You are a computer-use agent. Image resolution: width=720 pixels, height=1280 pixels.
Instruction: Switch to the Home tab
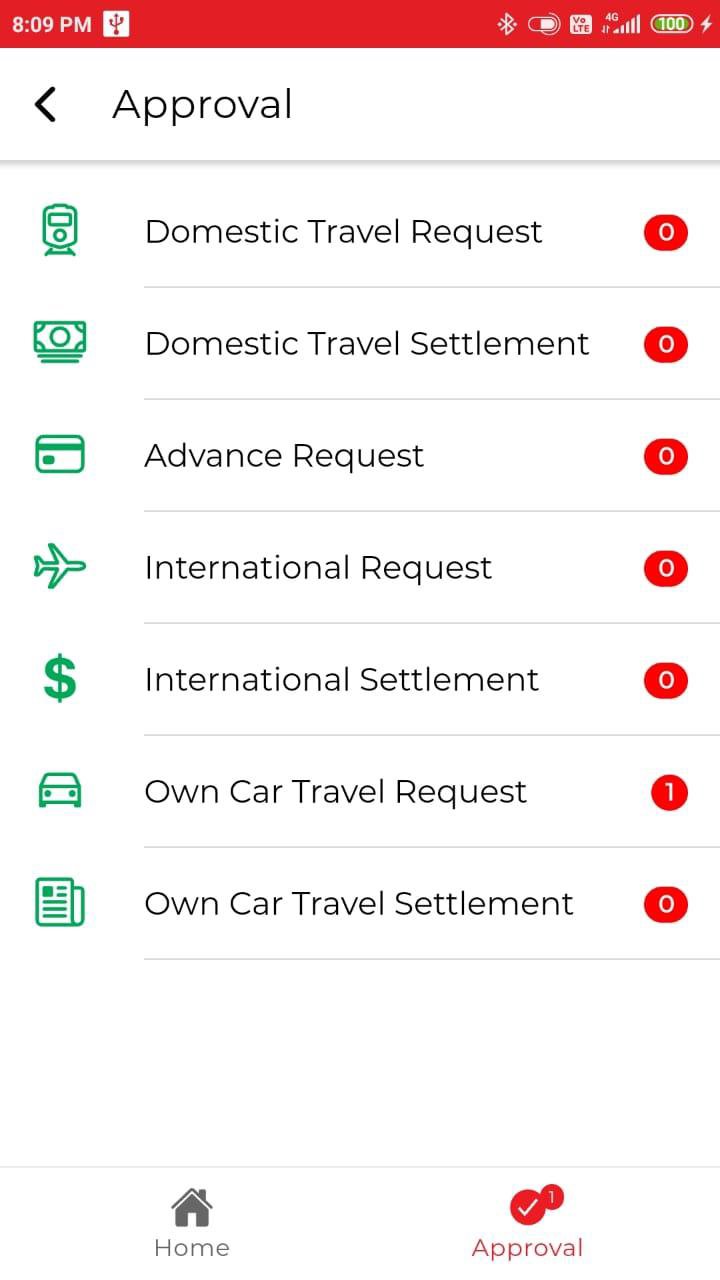[x=191, y=1224]
